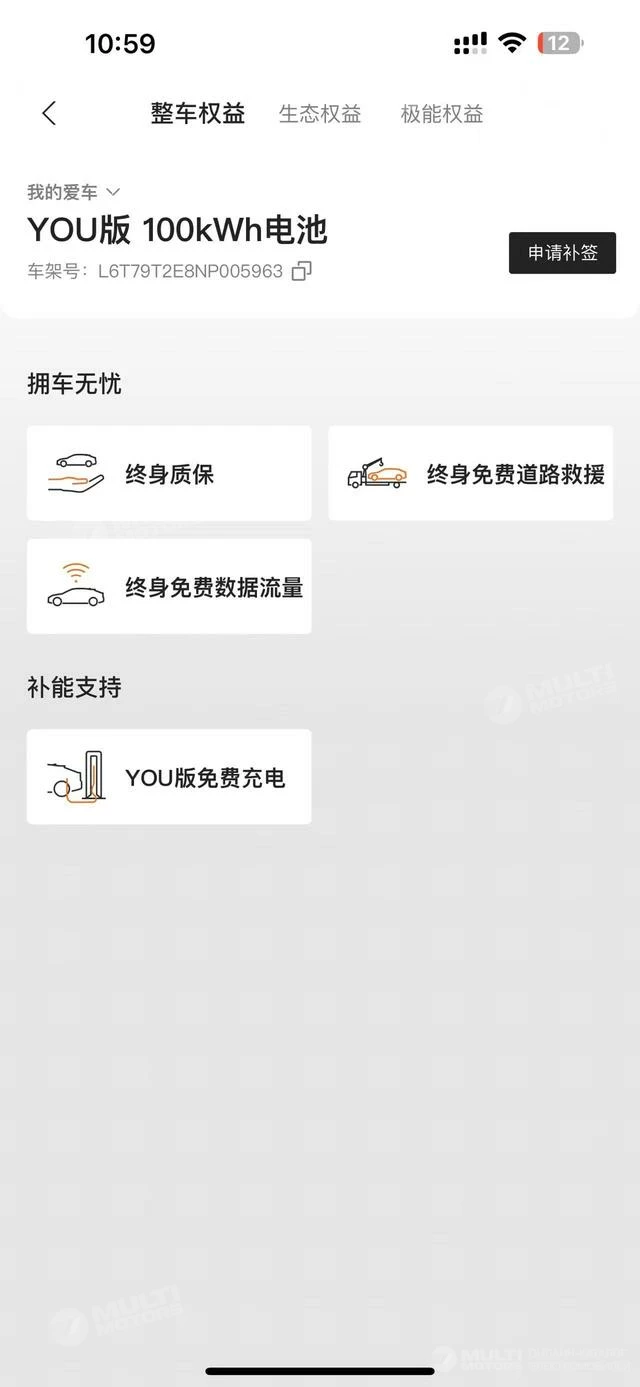Switch to the 极能权益 tab
Image resolution: width=640 pixels, height=1387 pixels.
[442, 114]
